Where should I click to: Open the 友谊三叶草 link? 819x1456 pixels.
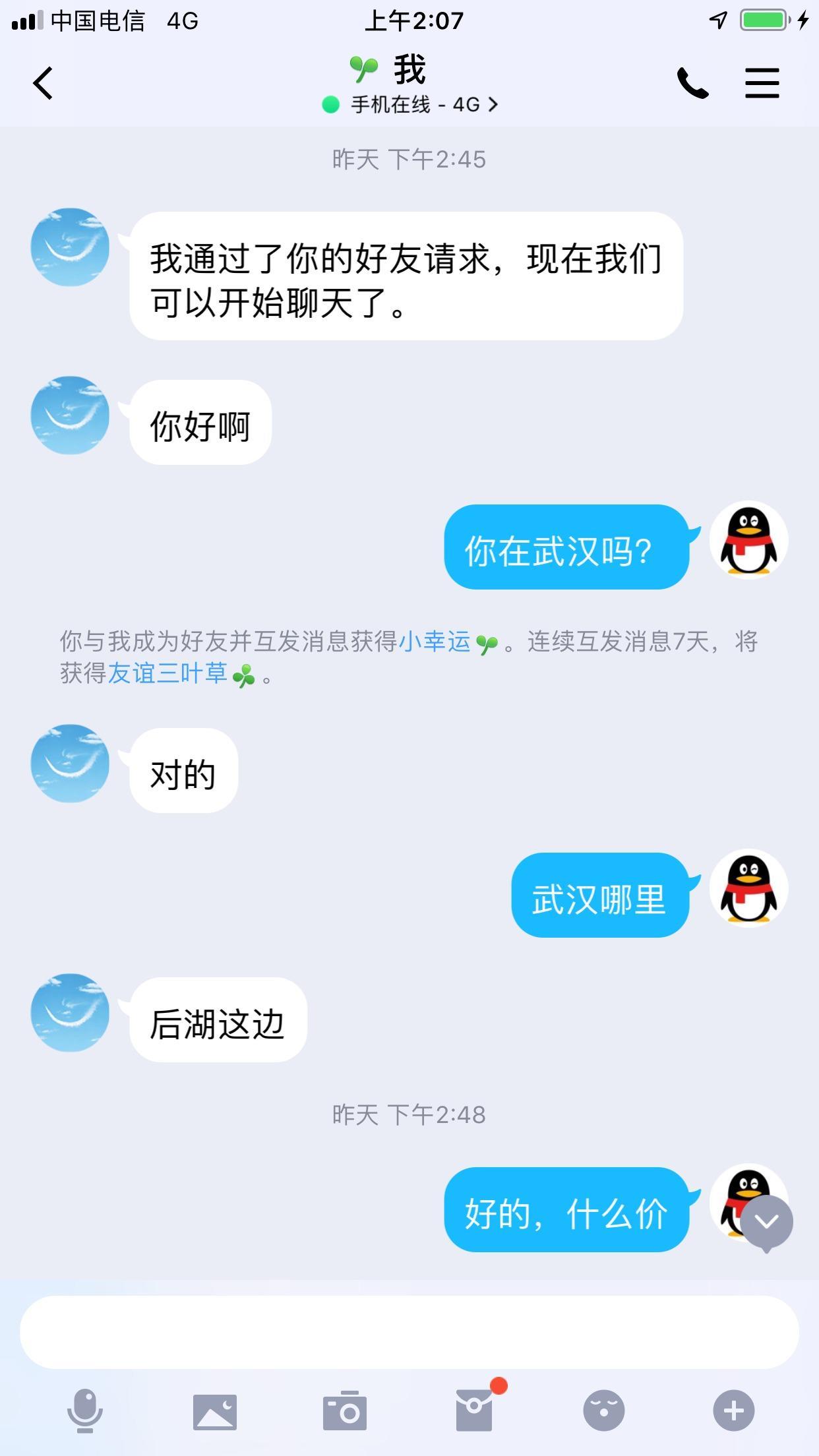[167, 674]
